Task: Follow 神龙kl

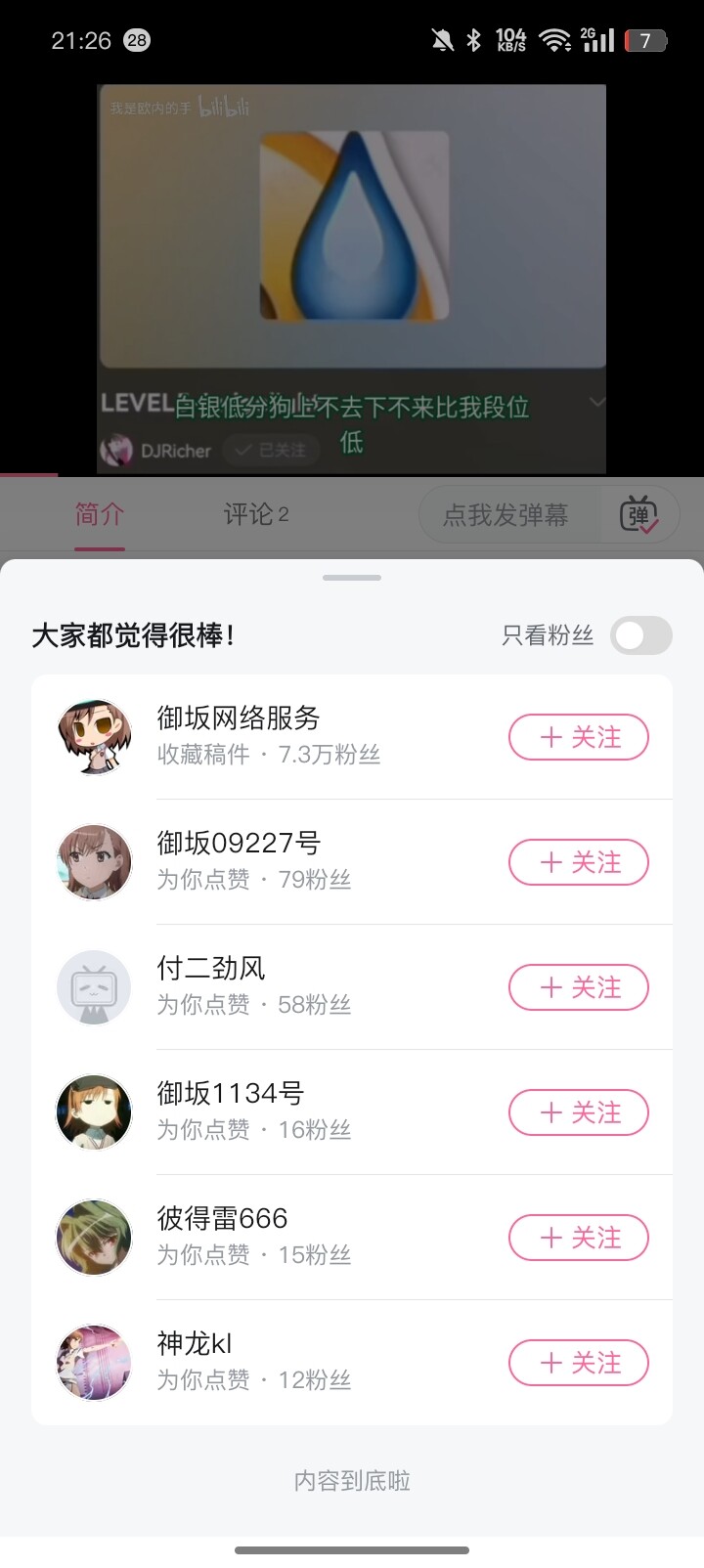Action: pyautogui.click(x=579, y=1363)
